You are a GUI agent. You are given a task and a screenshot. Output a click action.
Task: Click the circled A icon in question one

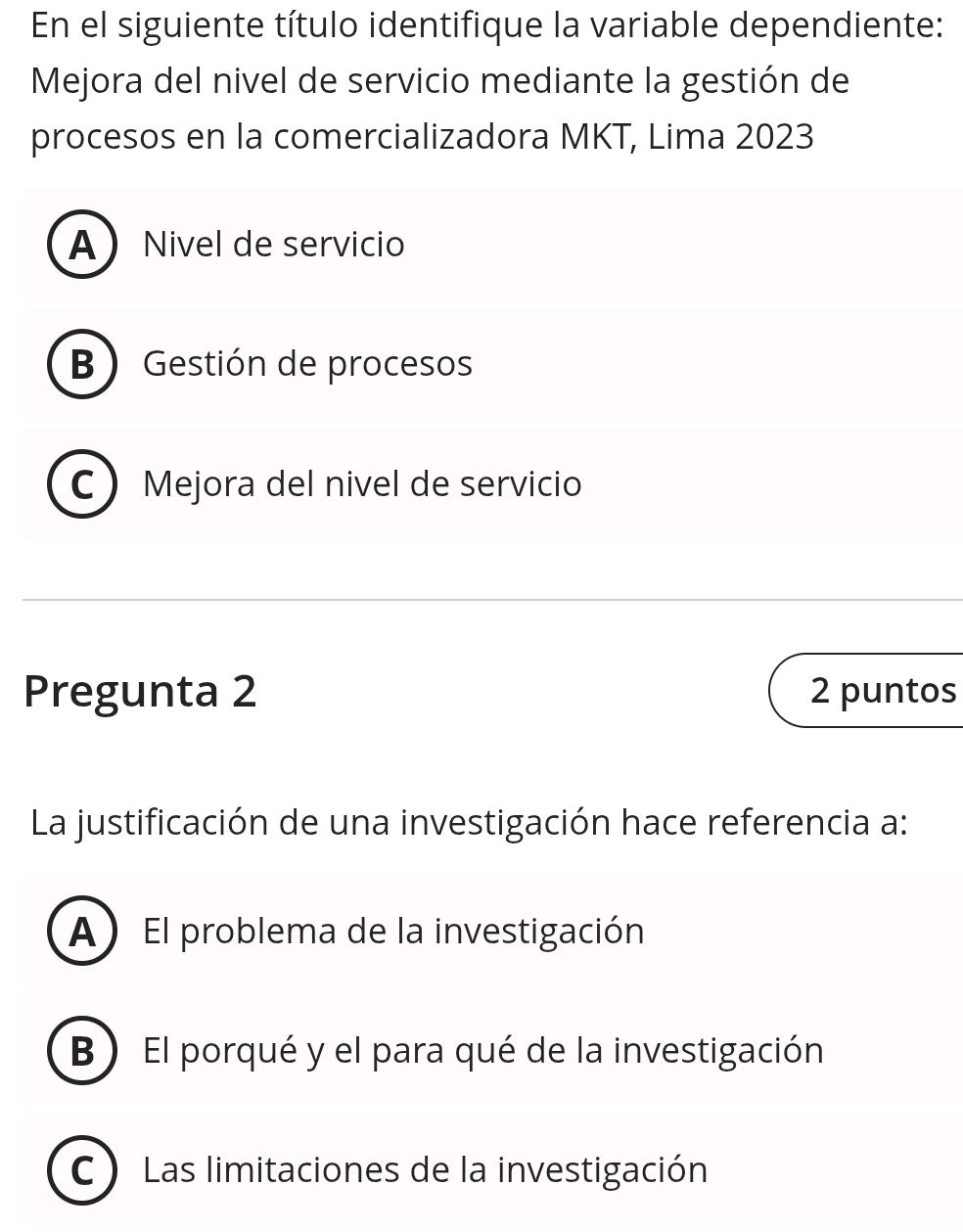(81, 244)
